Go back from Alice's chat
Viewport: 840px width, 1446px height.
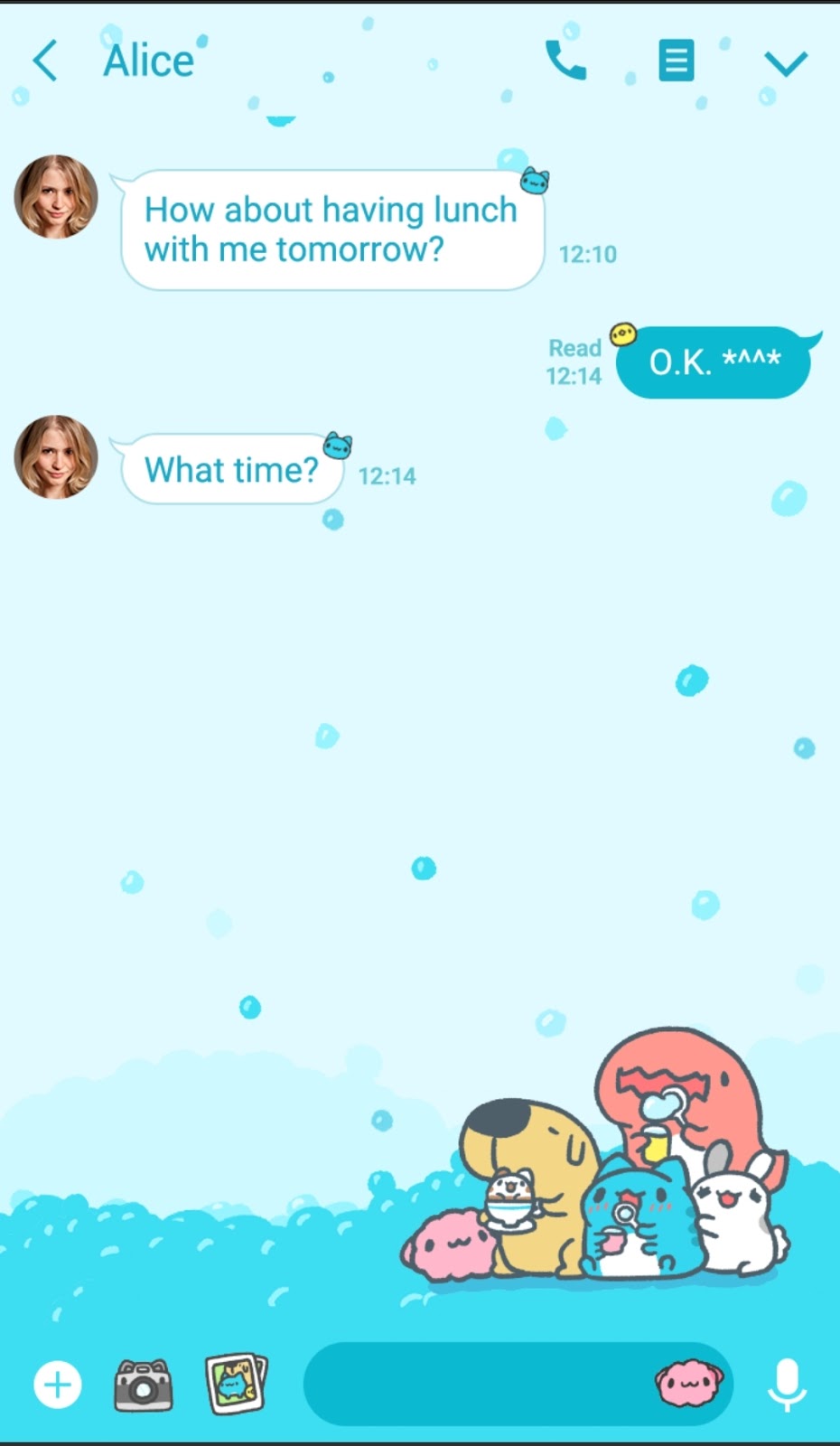pyautogui.click(x=45, y=61)
